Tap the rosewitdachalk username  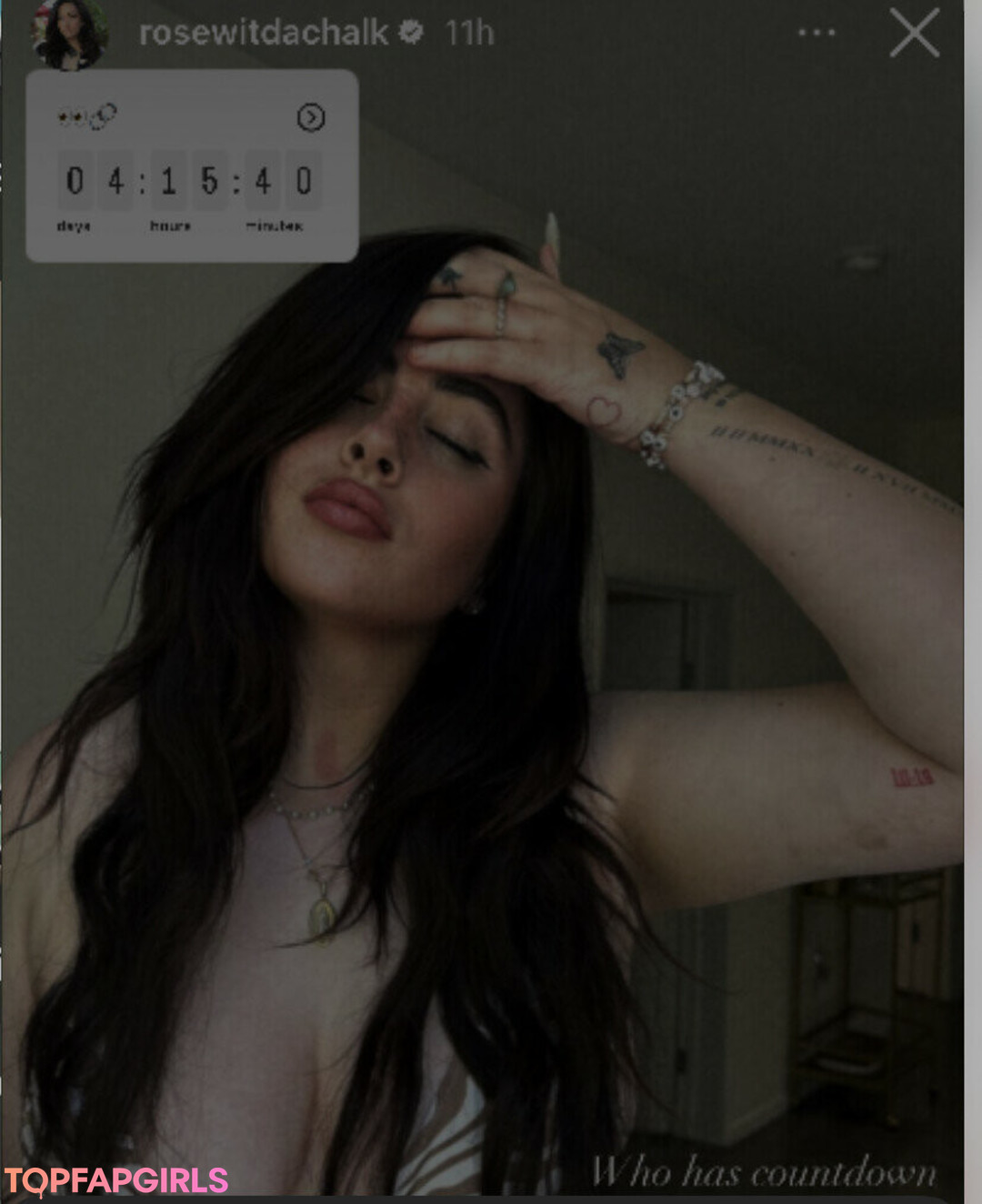click(264, 33)
